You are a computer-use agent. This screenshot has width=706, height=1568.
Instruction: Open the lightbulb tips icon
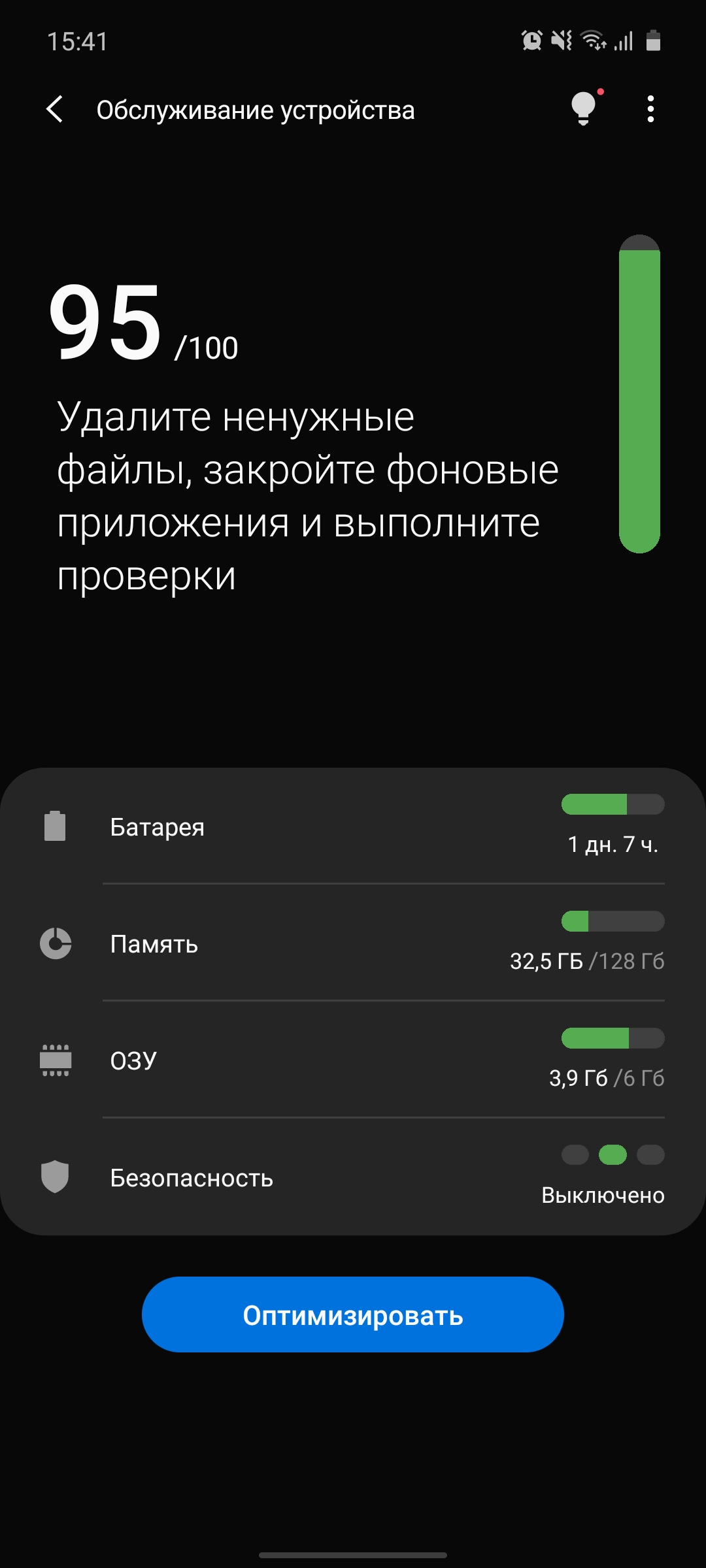583,108
